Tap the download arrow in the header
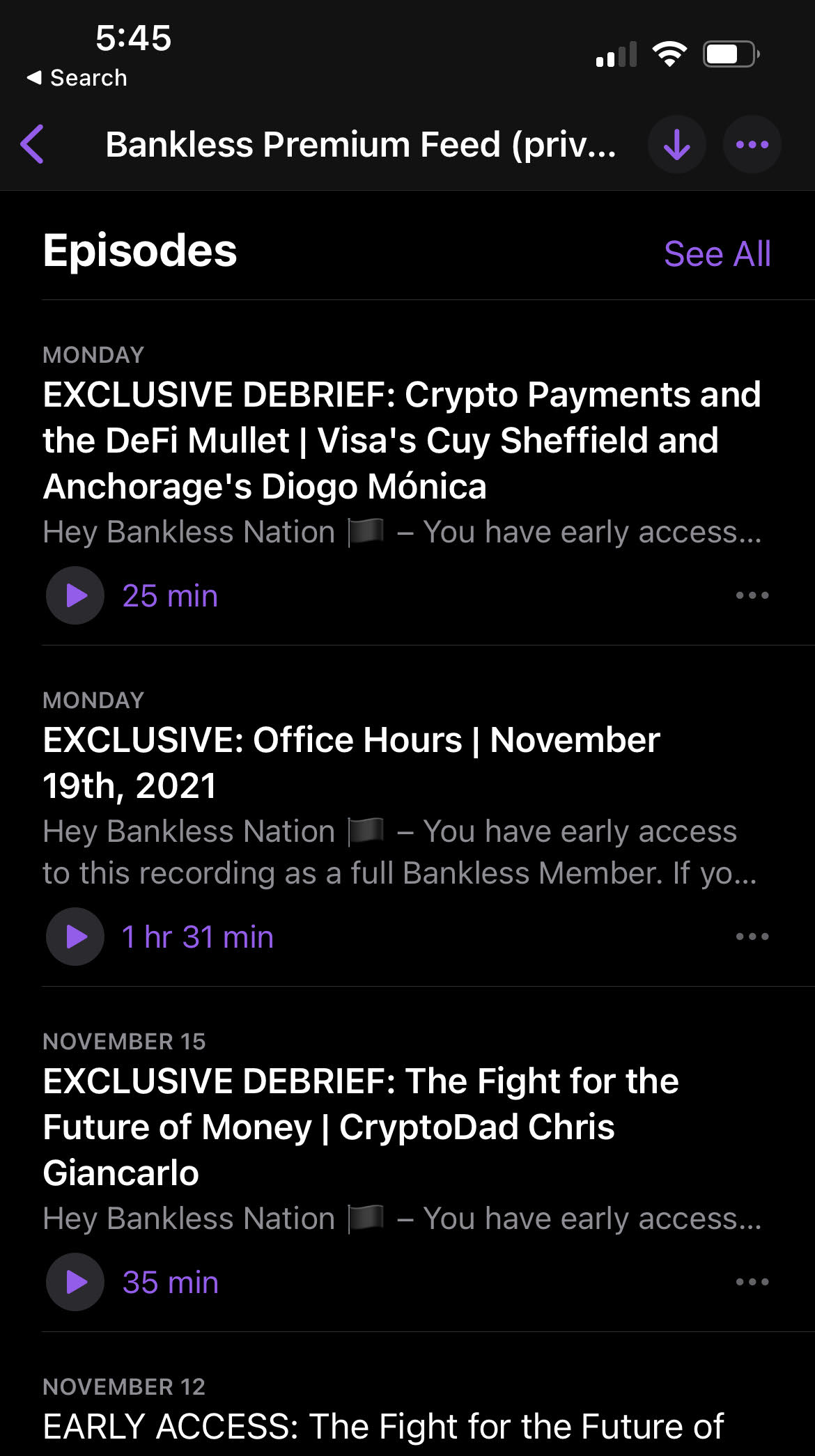The image size is (815, 1456). click(x=676, y=145)
